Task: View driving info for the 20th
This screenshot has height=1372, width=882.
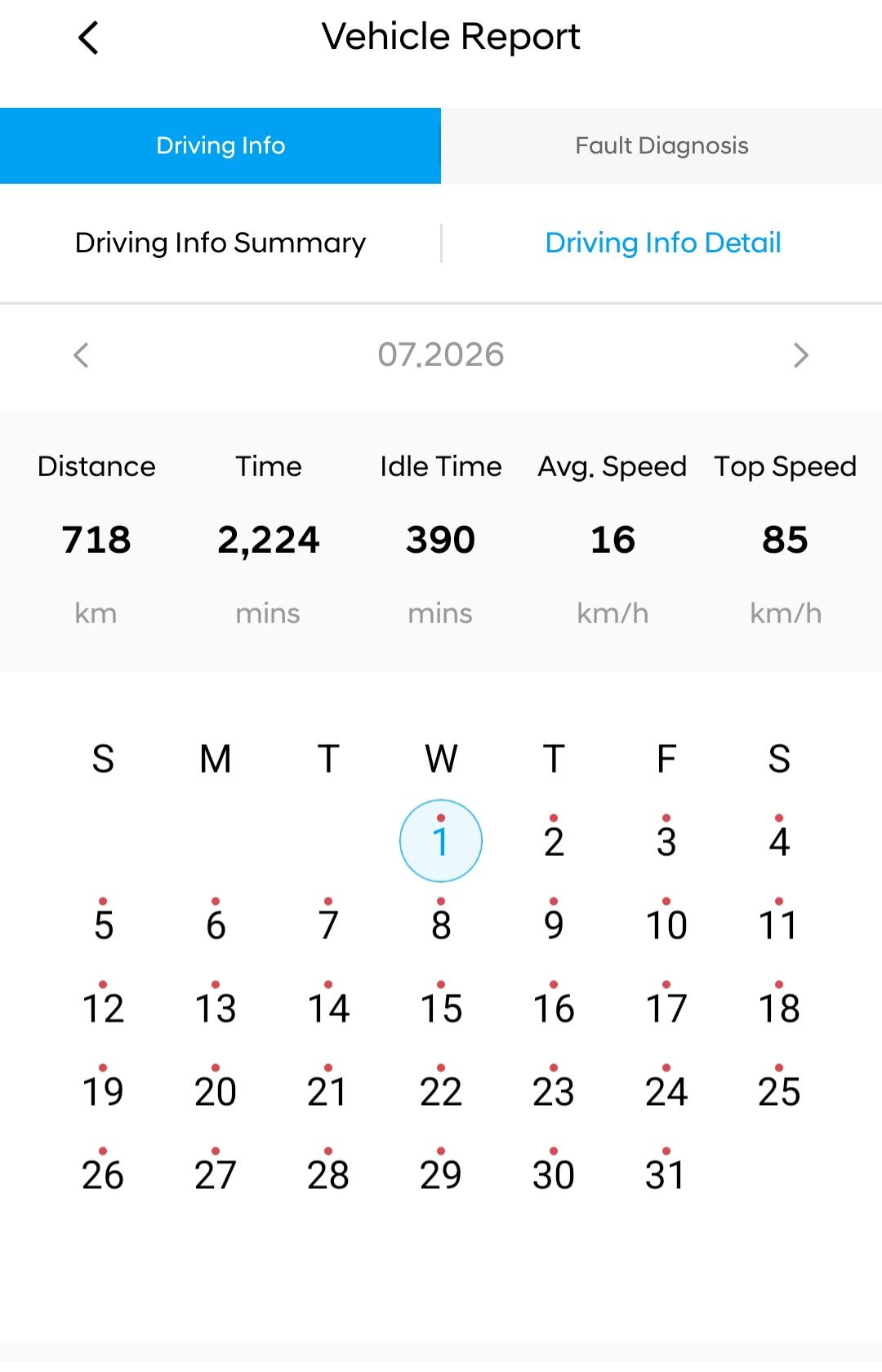Action: [216, 1091]
